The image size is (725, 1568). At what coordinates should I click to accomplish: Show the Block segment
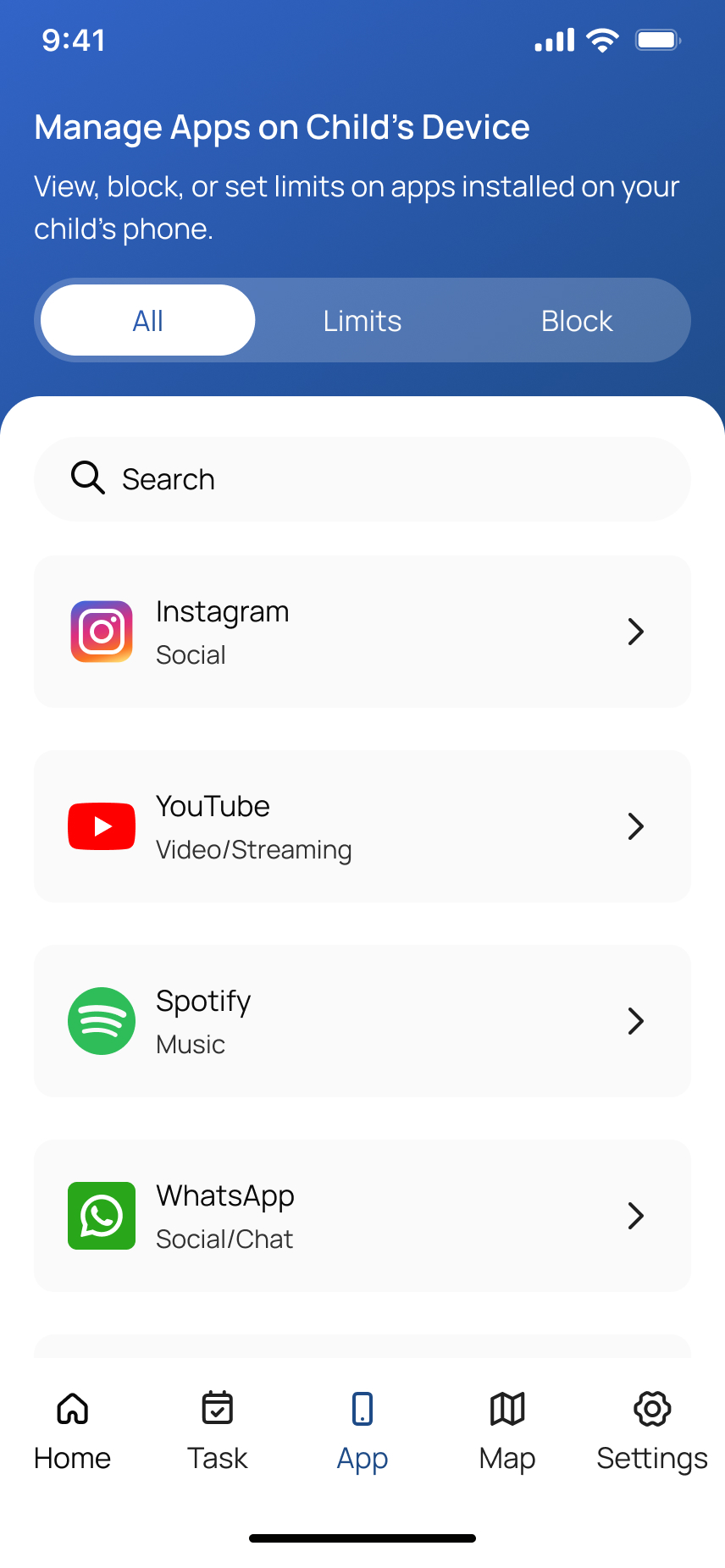(x=577, y=321)
